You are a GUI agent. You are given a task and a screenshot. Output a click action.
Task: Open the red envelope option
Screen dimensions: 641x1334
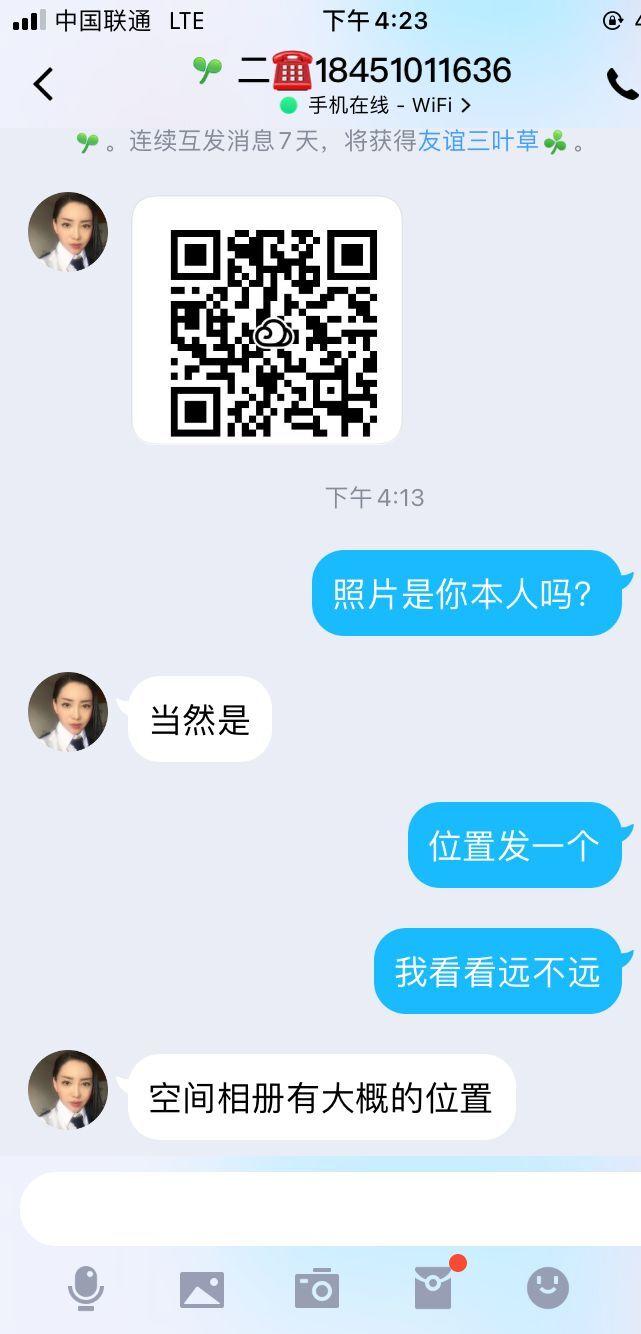(433, 1288)
